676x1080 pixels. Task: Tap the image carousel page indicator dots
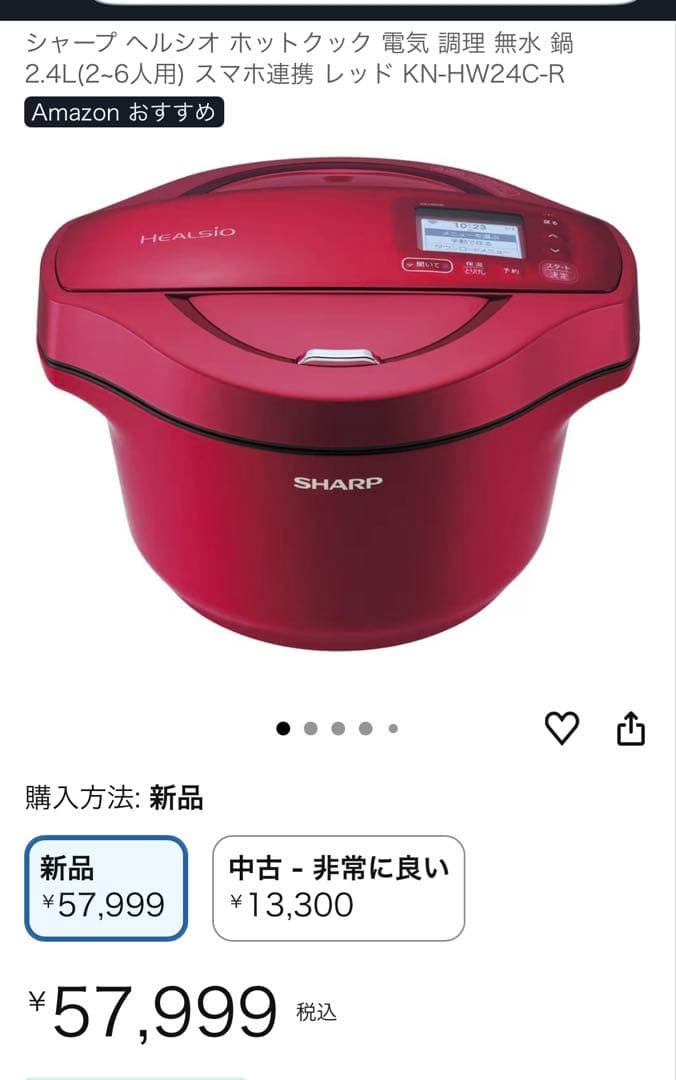(x=338, y=729)
